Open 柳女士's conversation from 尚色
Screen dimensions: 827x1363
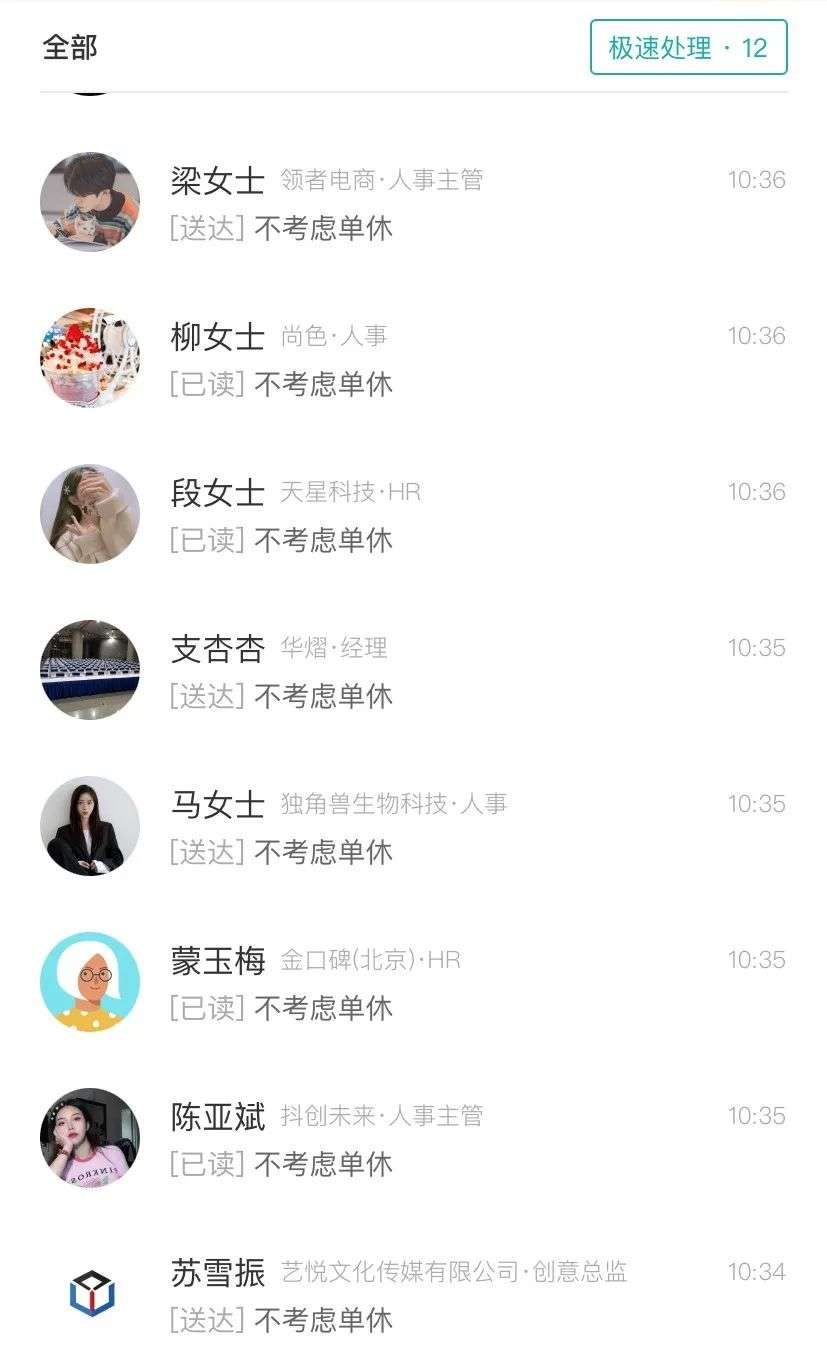[x=412, y=359]
